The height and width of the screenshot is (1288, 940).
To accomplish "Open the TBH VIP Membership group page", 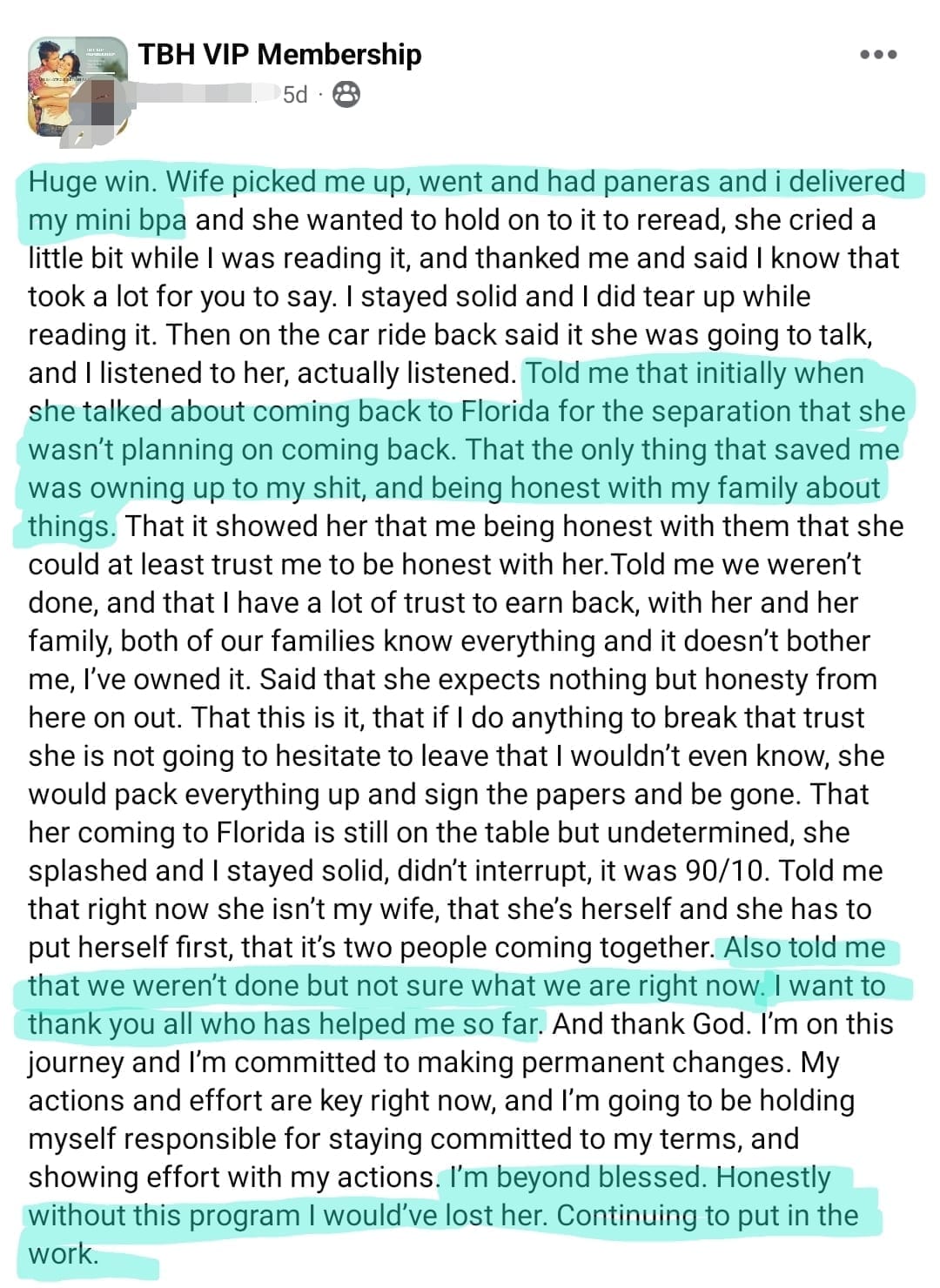I will coord(279,54).
